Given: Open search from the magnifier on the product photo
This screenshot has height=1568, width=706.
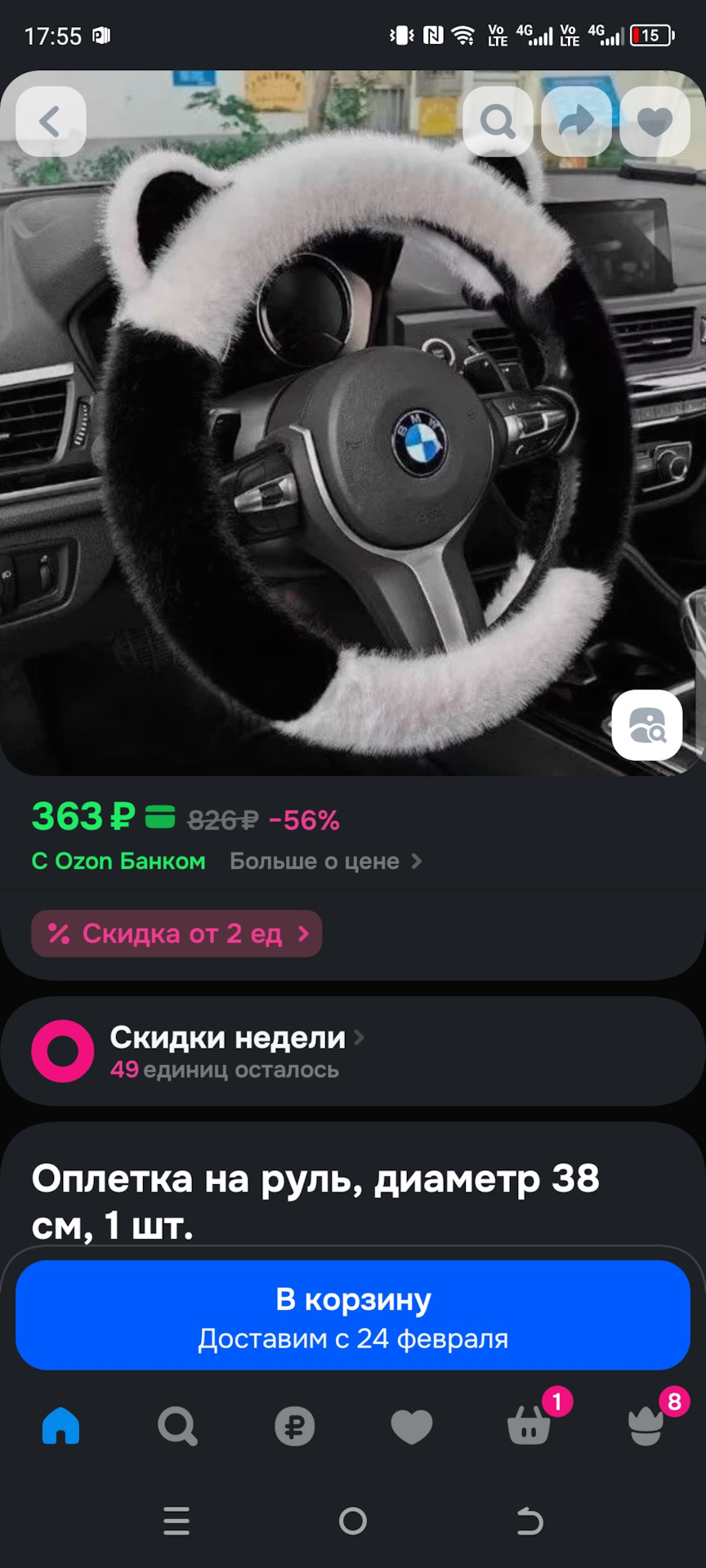Looking at the screenshot, I should [498, 122].
